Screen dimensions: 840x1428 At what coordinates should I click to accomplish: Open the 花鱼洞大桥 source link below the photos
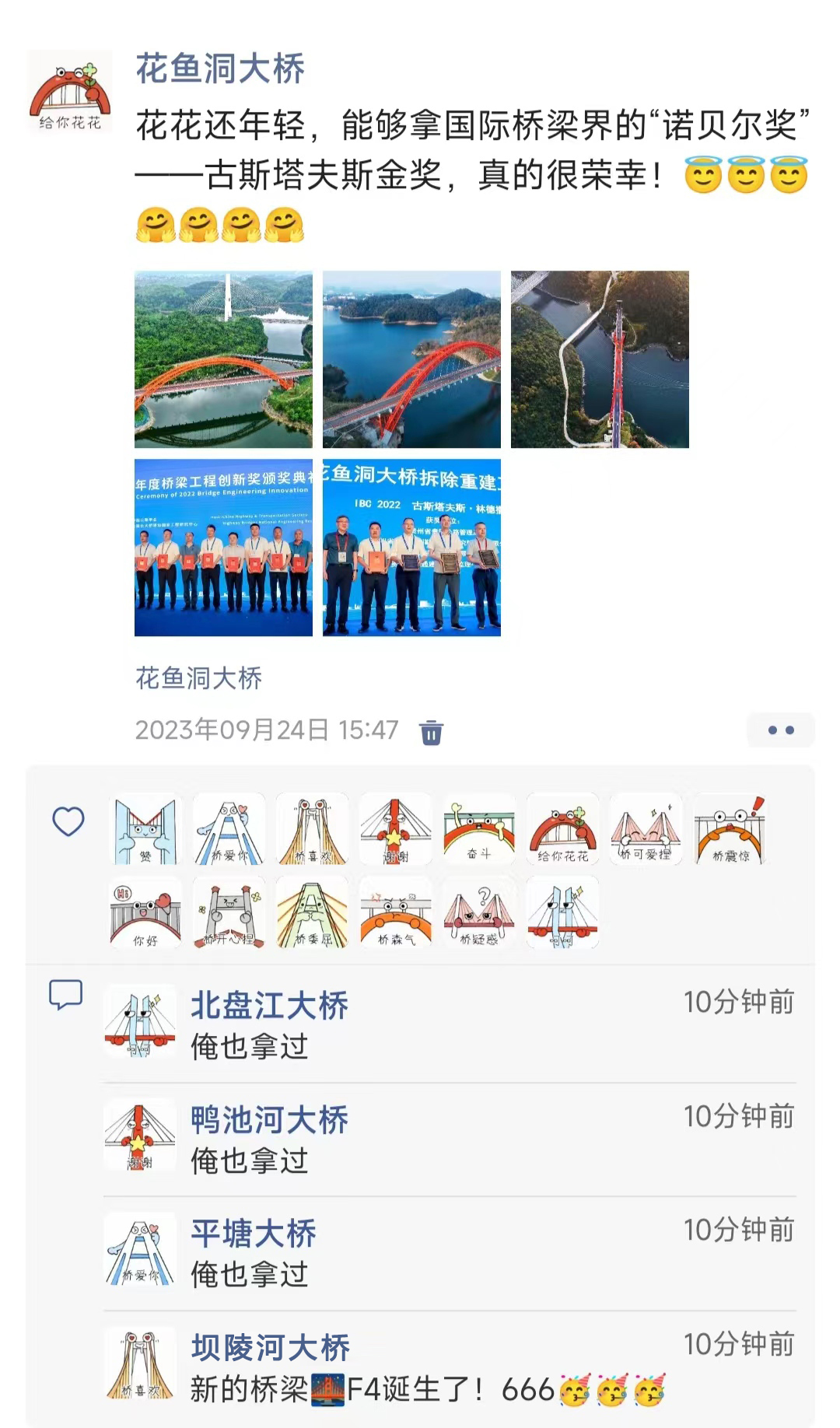198,678
